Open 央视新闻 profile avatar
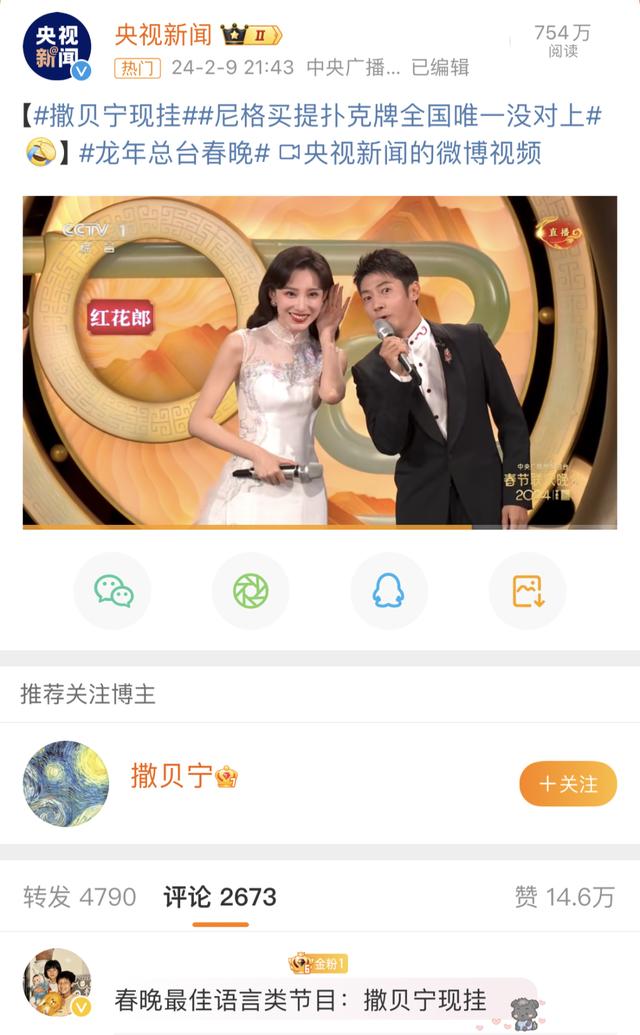This screenshot has width=640, height=1035. (57, 47)
